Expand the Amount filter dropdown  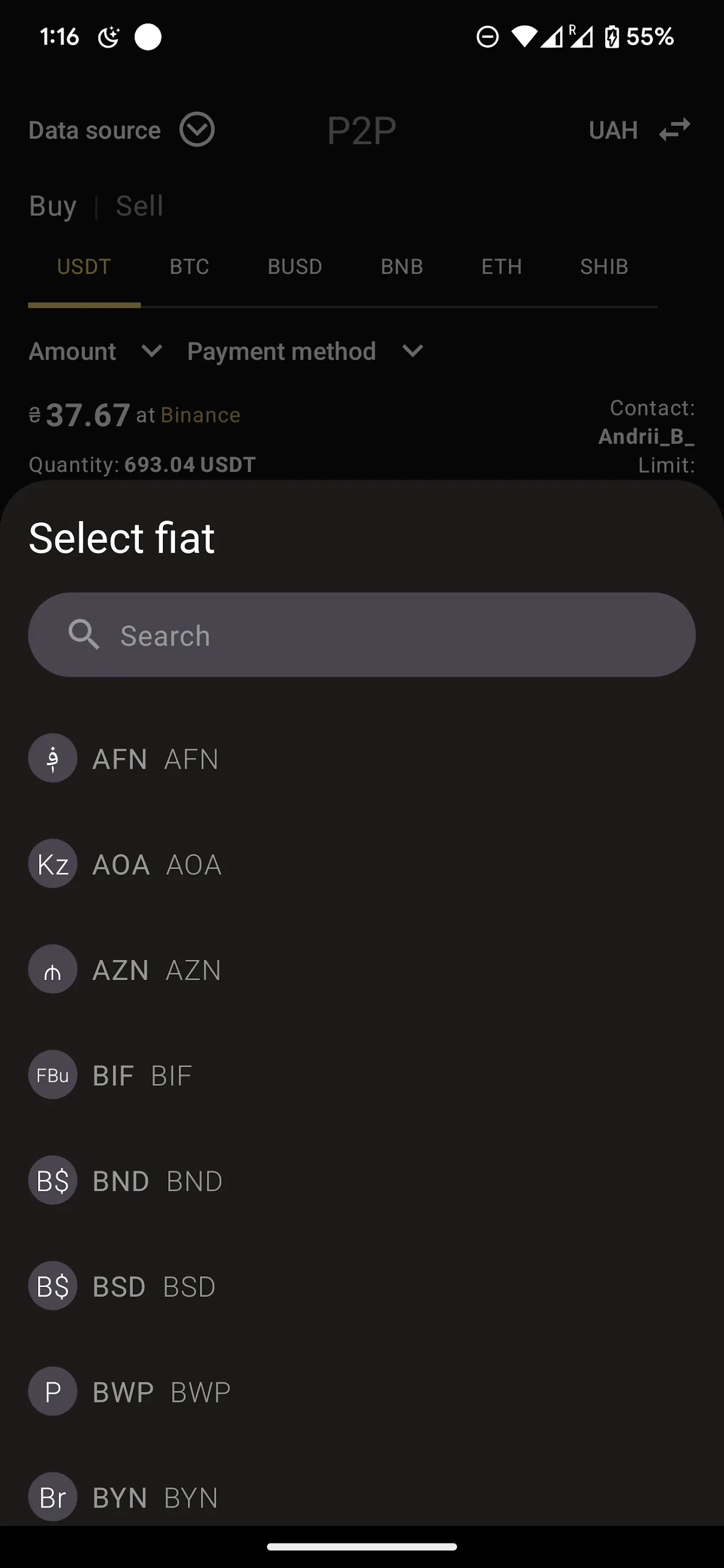point(152,351)
